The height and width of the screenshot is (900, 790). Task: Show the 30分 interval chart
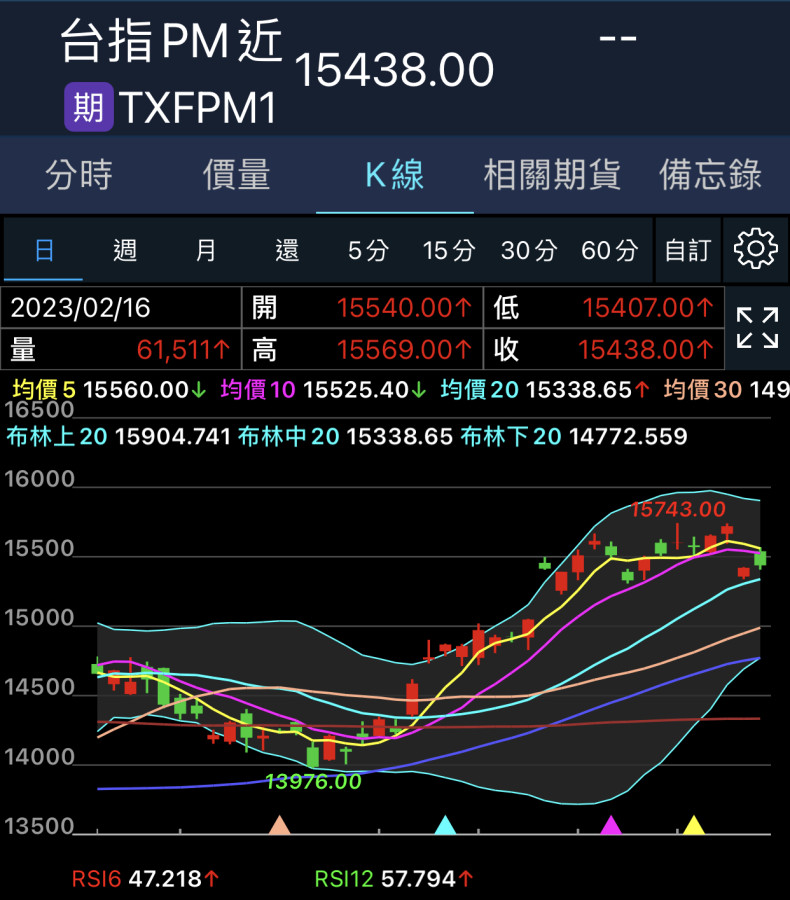pyautogui.click(x=529, y=250)
